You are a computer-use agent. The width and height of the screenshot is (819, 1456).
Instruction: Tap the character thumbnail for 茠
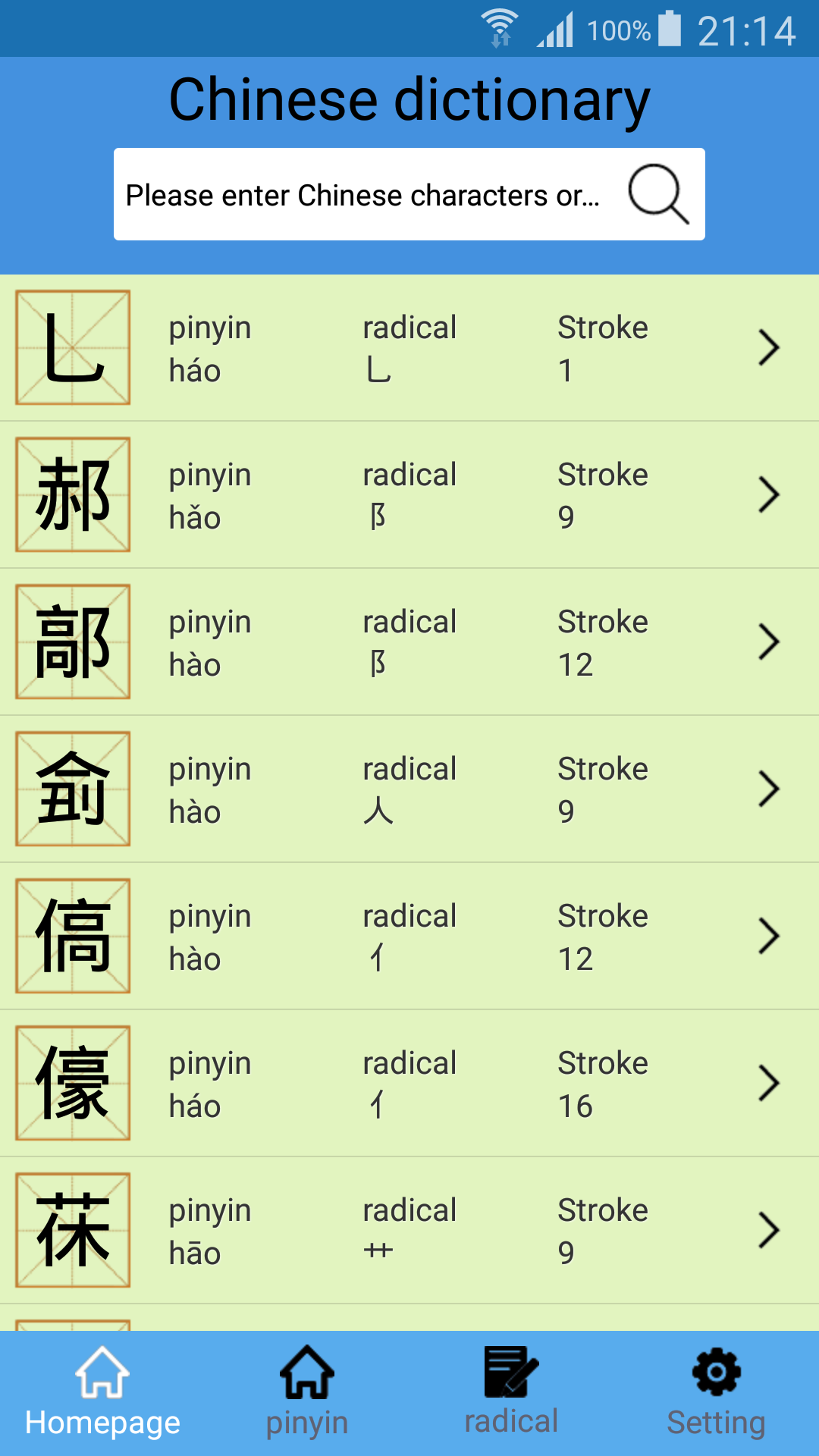[x=72, y=1230]
